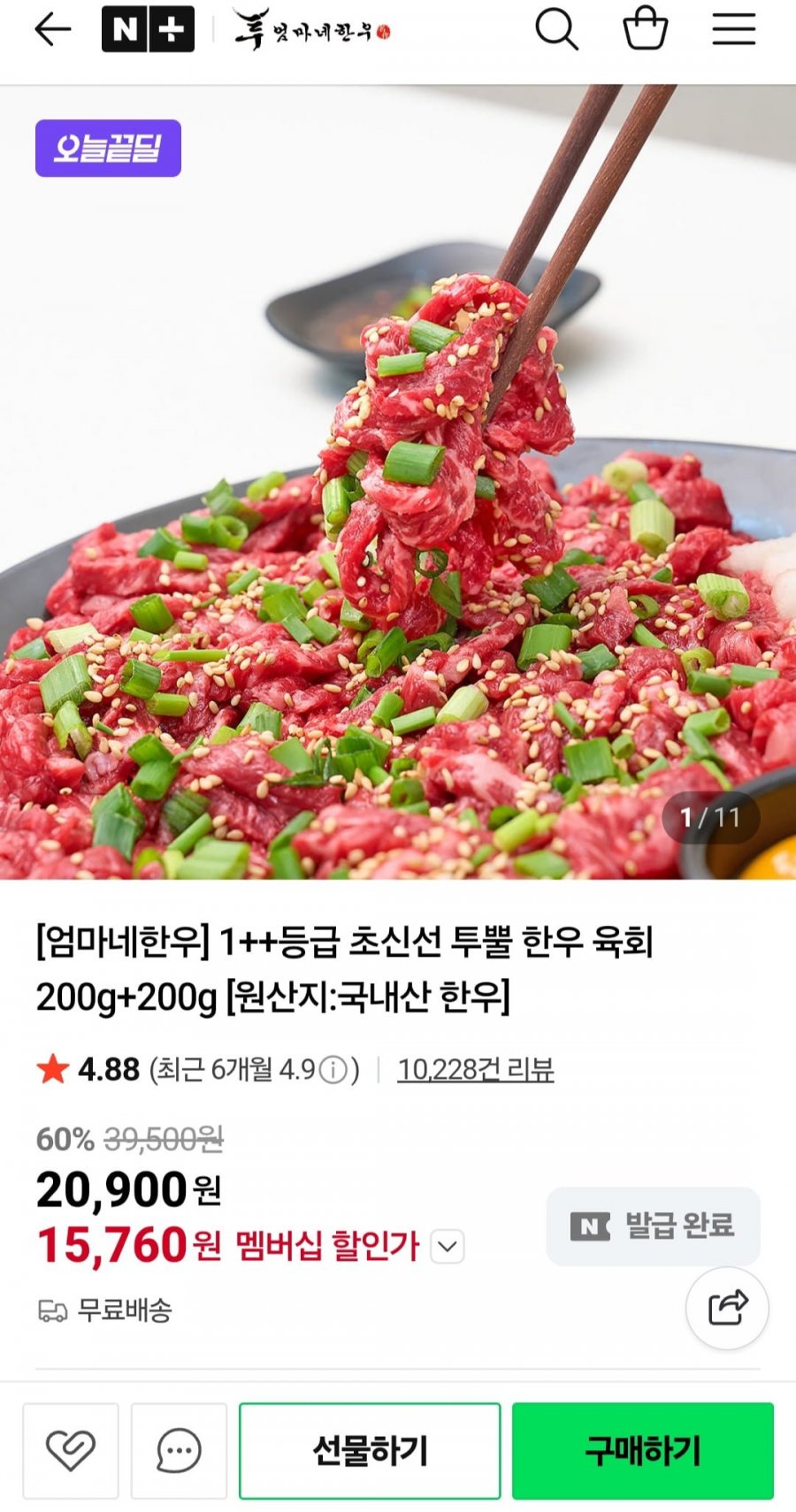Expand 멤버십 할인가 price details
Image resolution: width=796 pixels, height=1512 pixels.
click(448, 1247)
